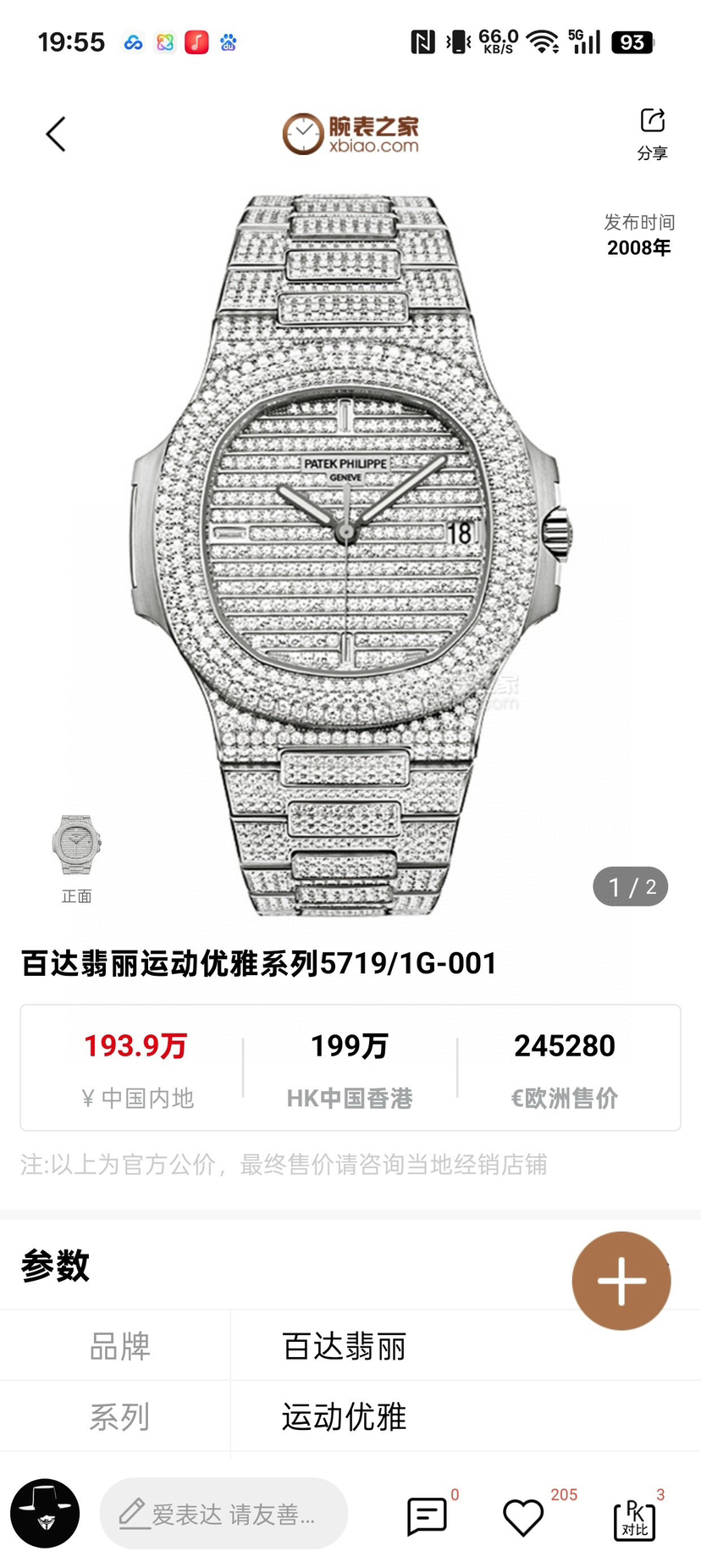Tap the brown plus floating button
Viewport: 701px width, 1568px height.
pos(621,1280)
